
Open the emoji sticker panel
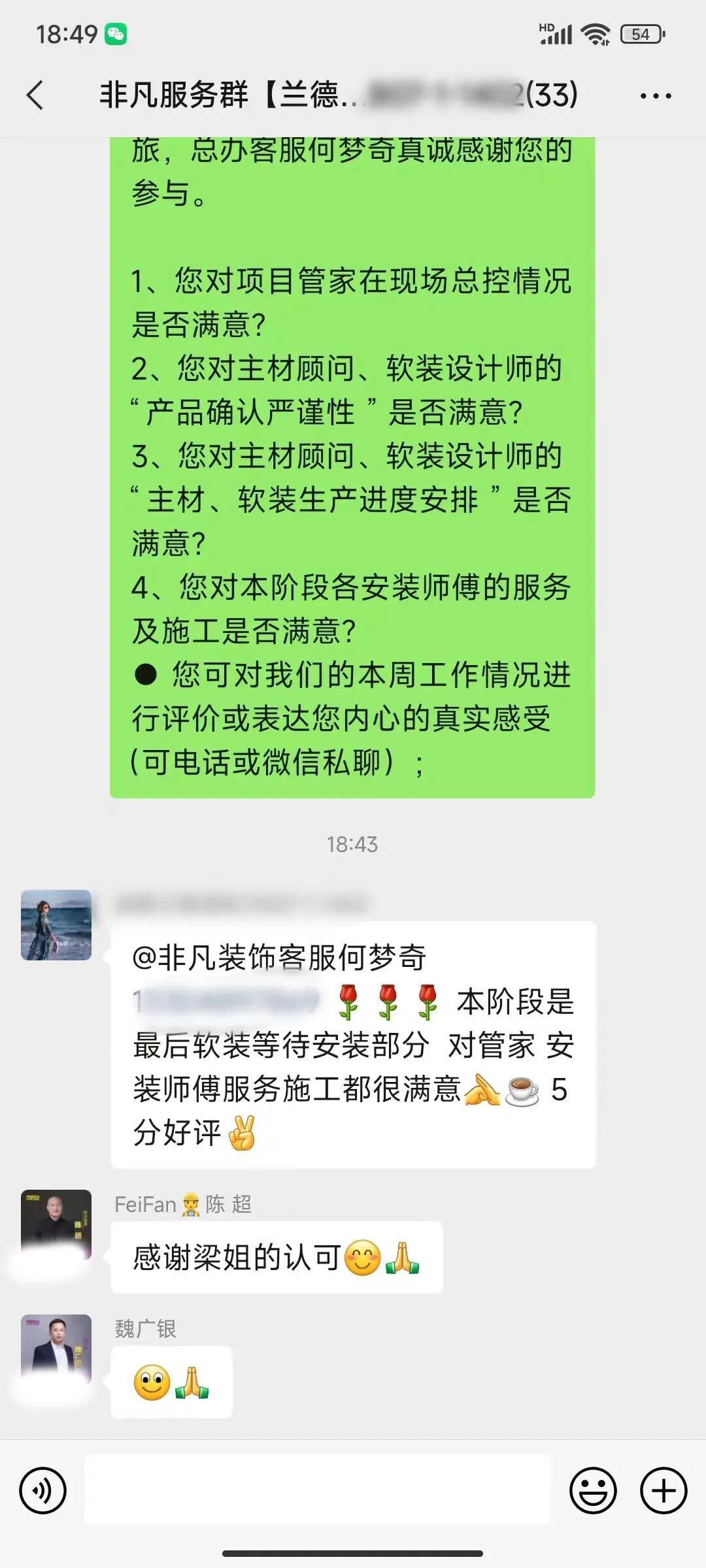[593, 1490]
